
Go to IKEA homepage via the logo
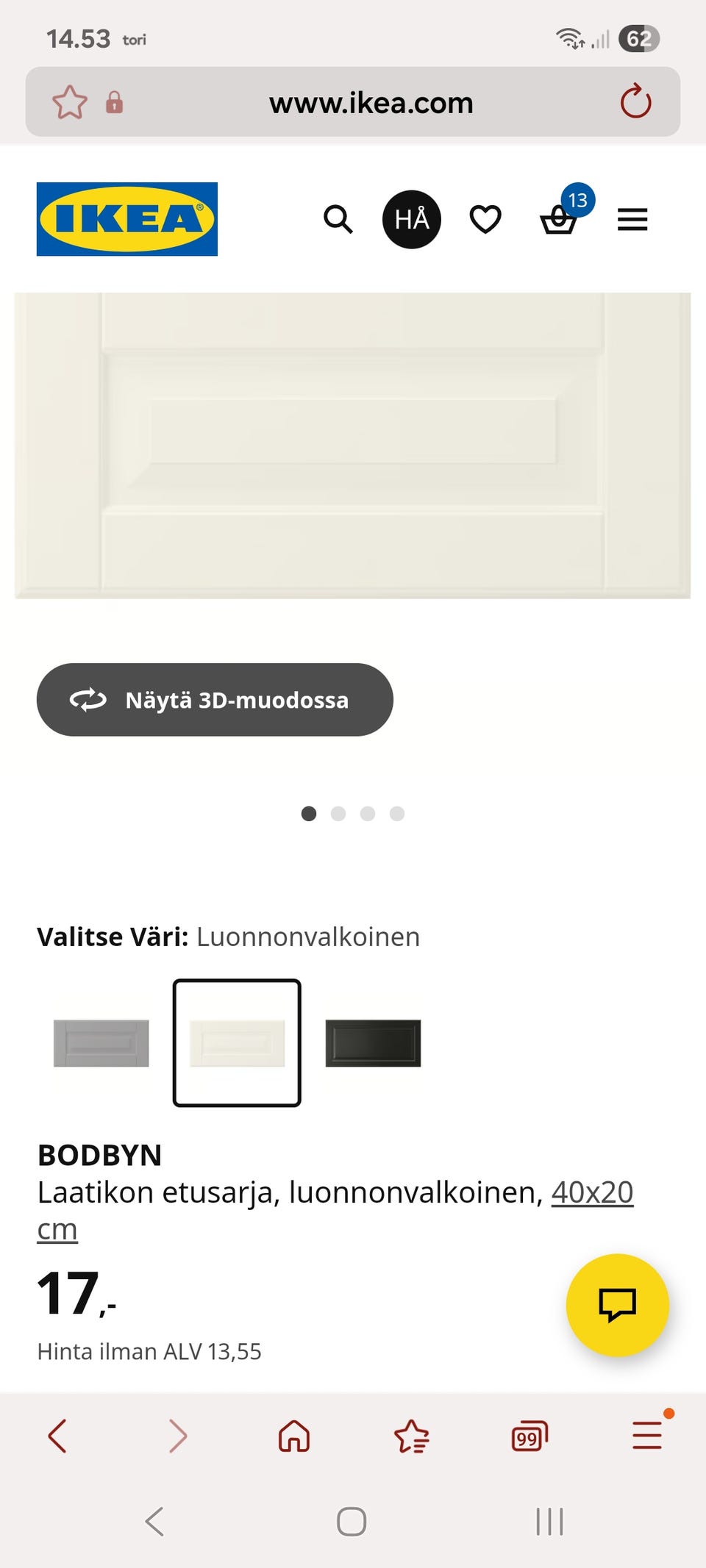(127, 219)
